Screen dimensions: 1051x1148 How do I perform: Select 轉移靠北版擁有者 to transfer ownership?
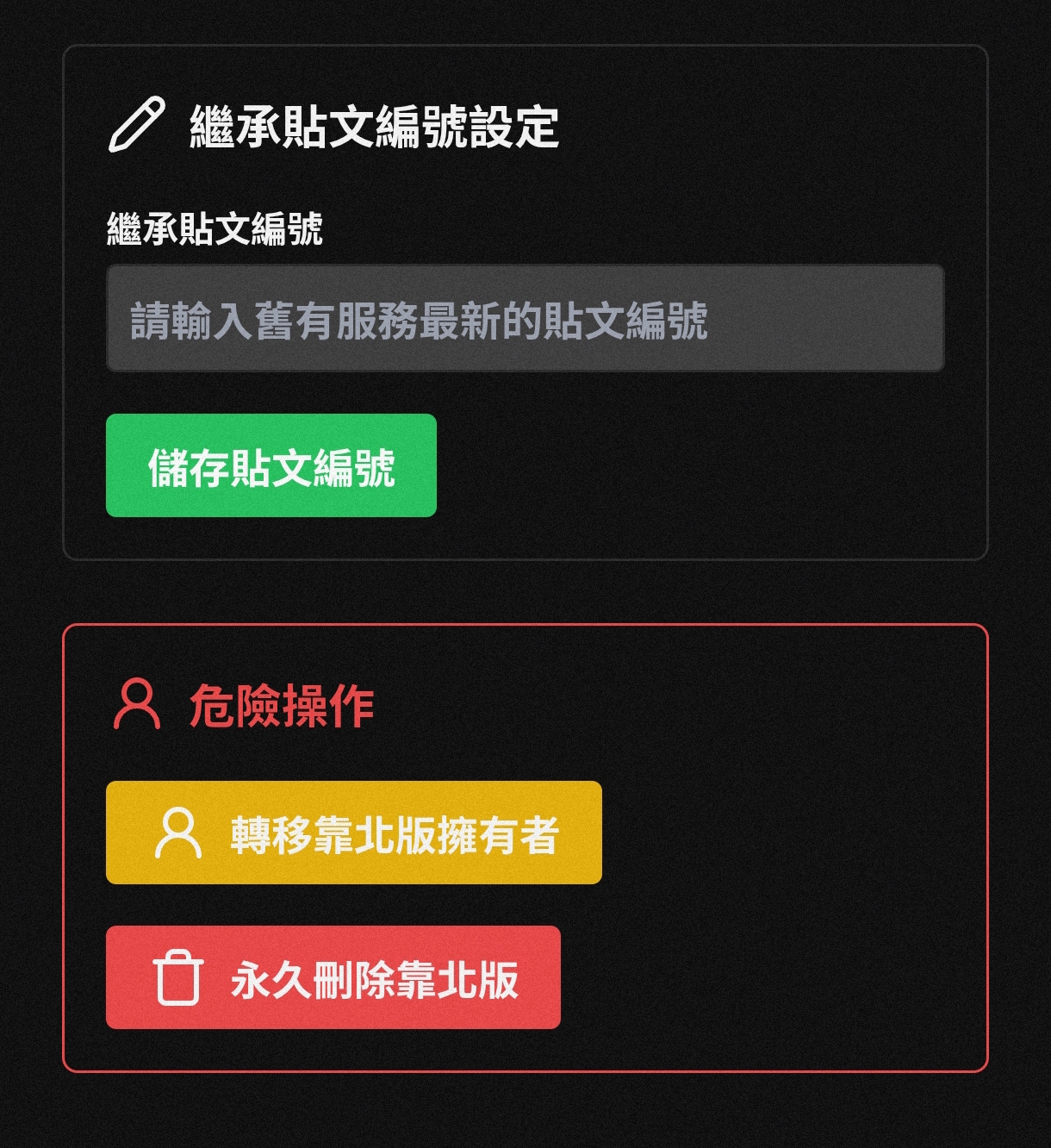353,833
